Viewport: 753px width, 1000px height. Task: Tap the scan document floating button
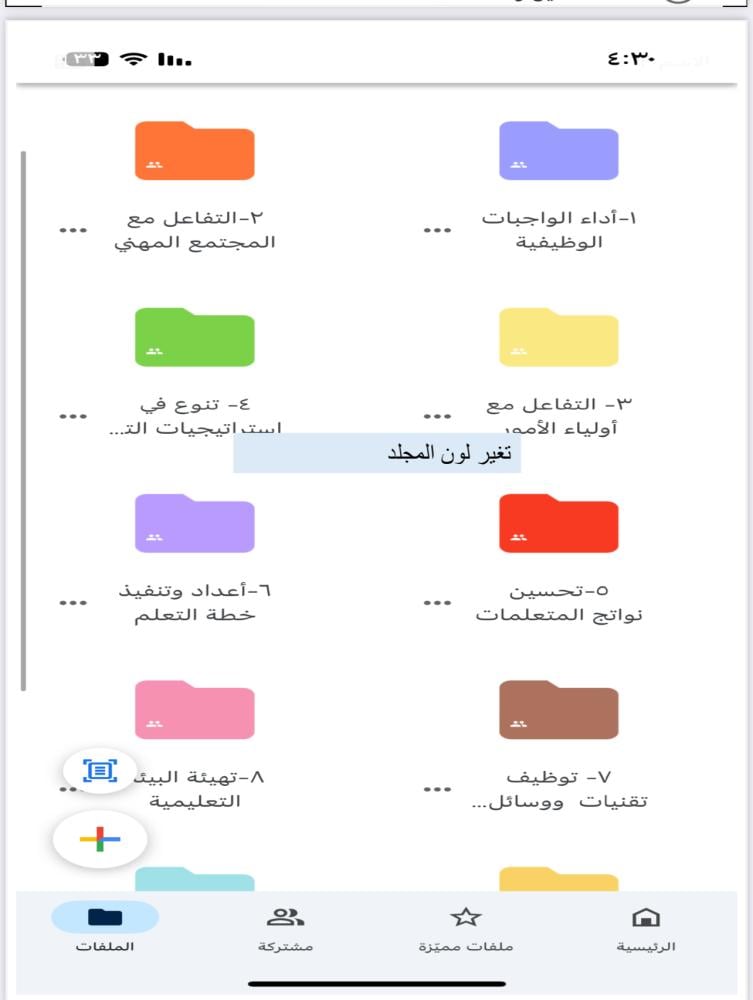(100, 771)
